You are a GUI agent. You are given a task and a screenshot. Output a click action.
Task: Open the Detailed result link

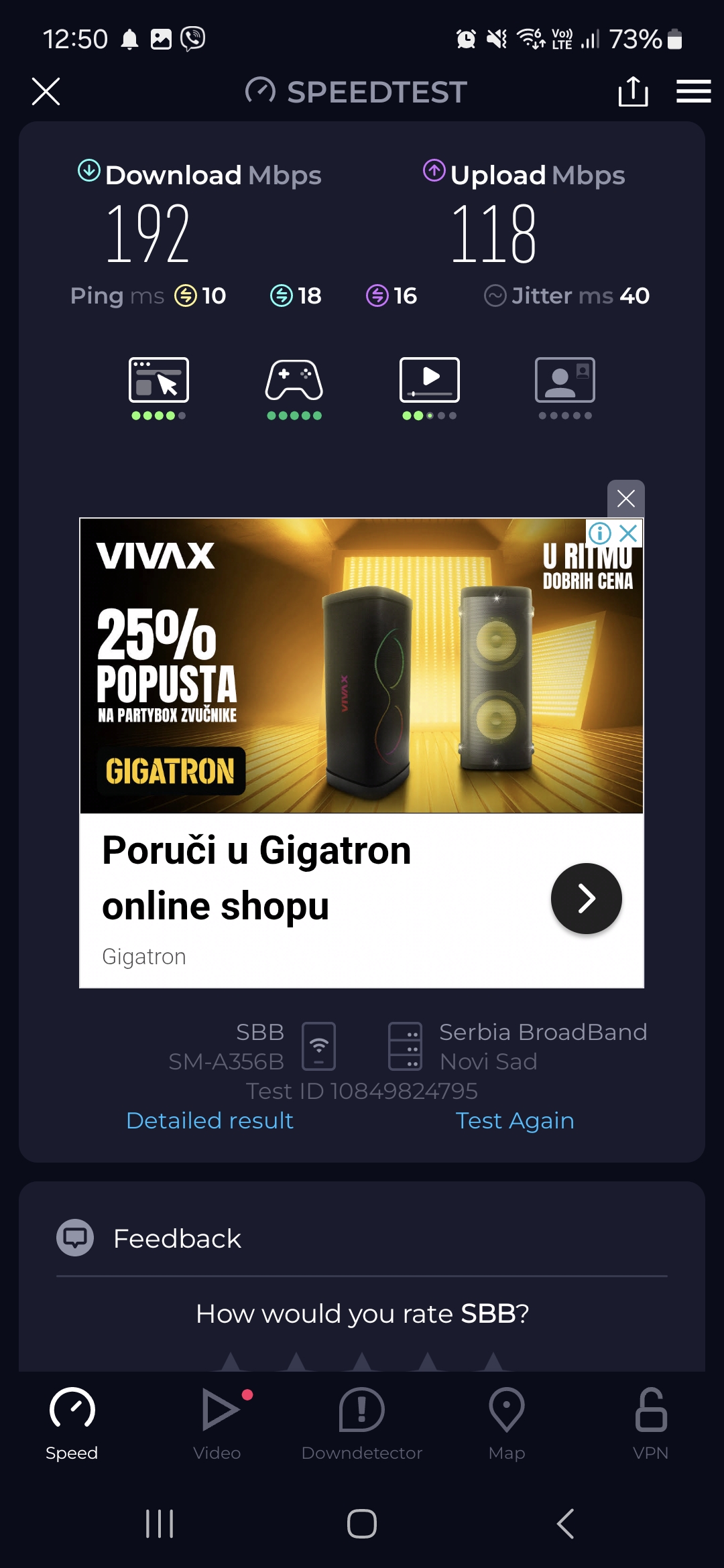[x=210, y=1120]
